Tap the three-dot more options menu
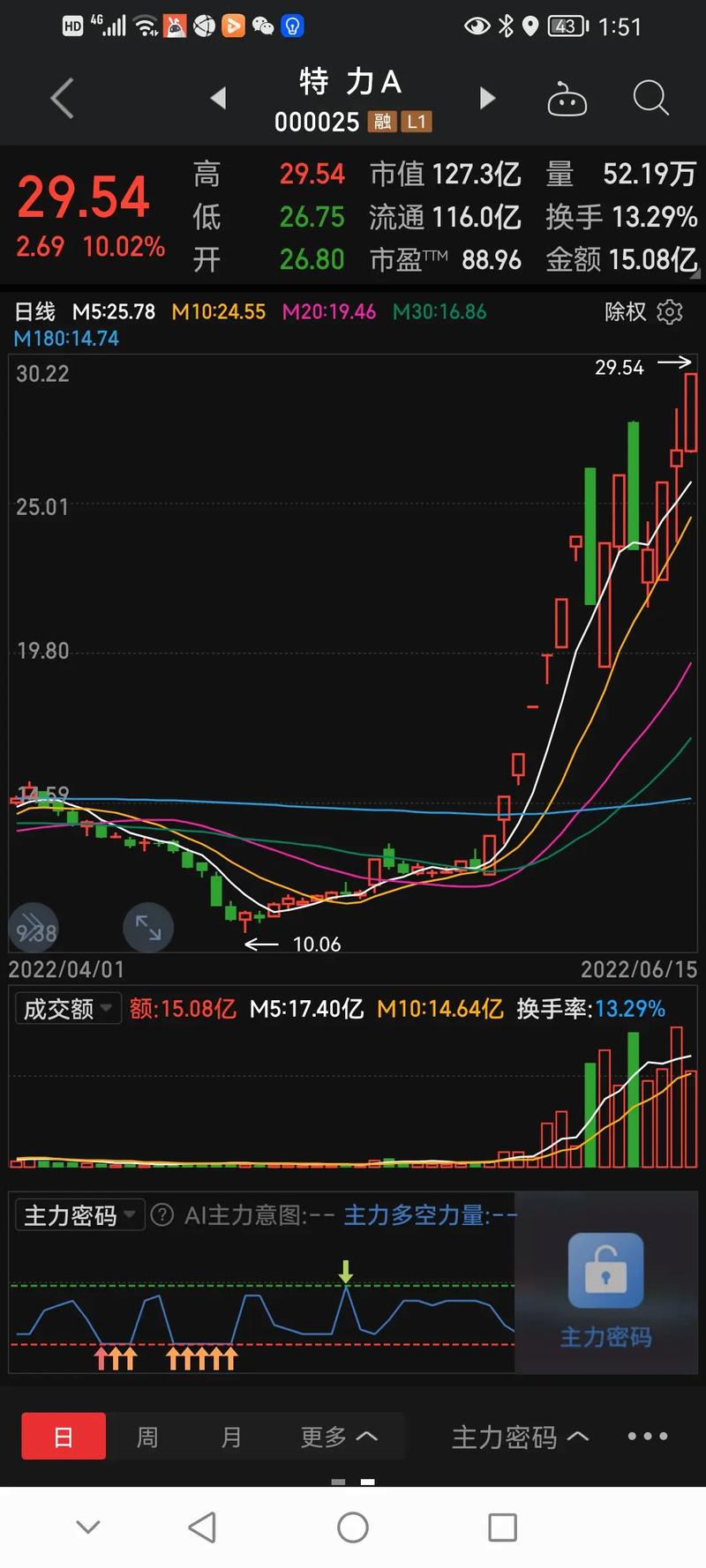 coord(646,1436)
